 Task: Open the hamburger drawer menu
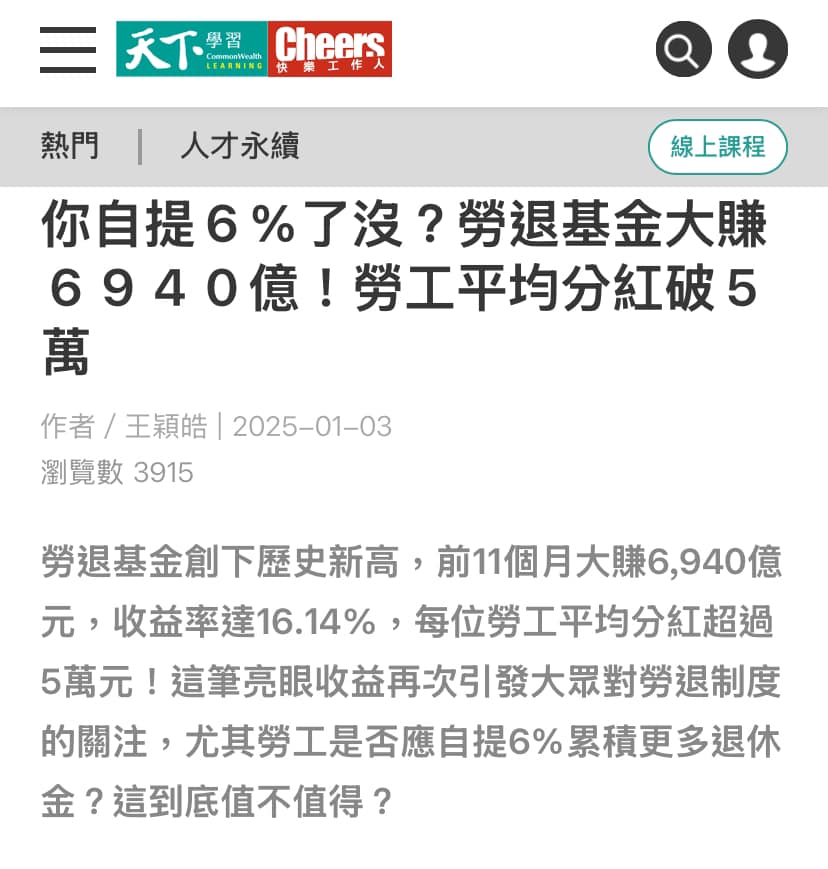(x=68, y=50)
